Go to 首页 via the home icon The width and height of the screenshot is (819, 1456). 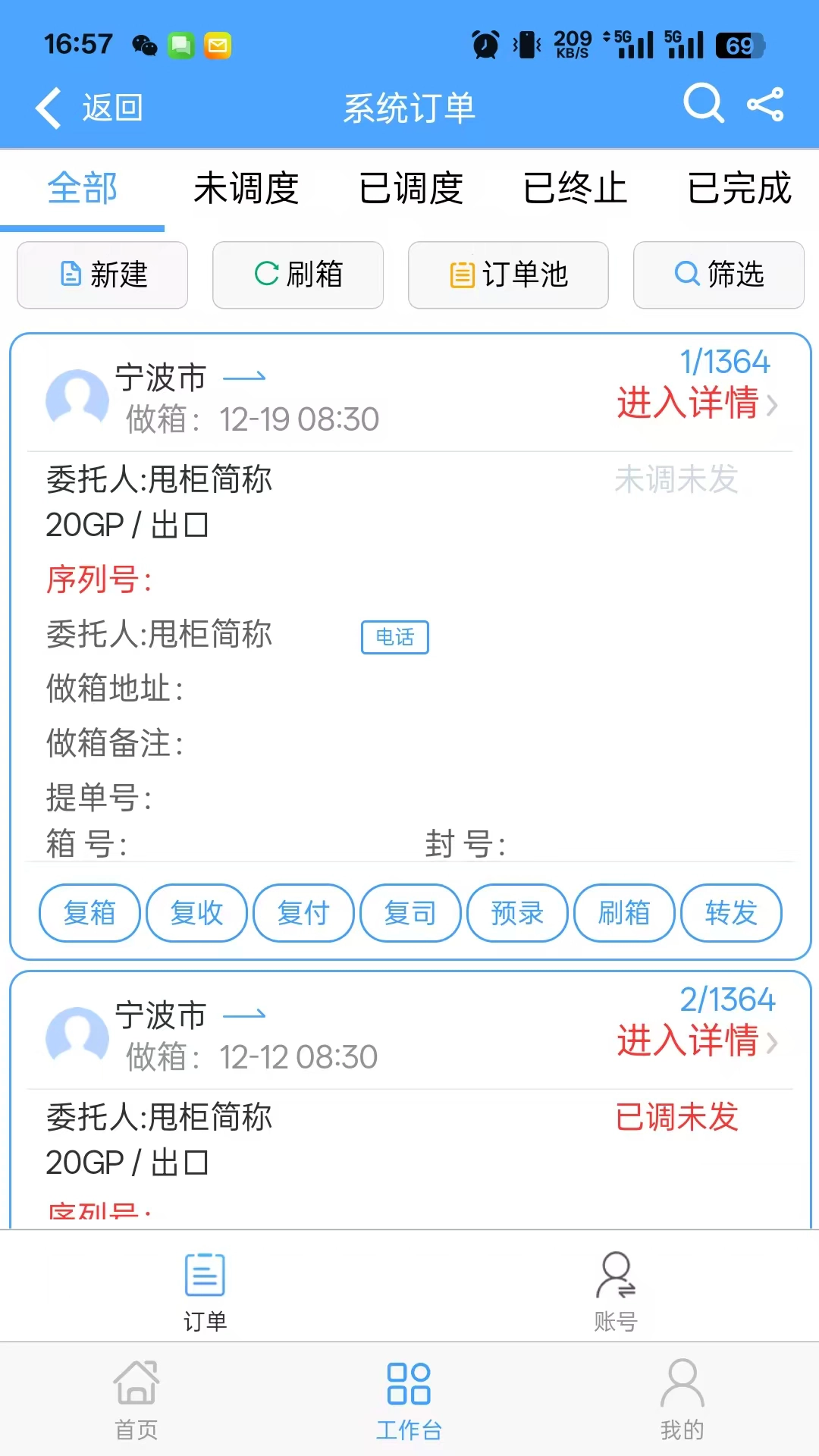click(x=135, y=1399)
